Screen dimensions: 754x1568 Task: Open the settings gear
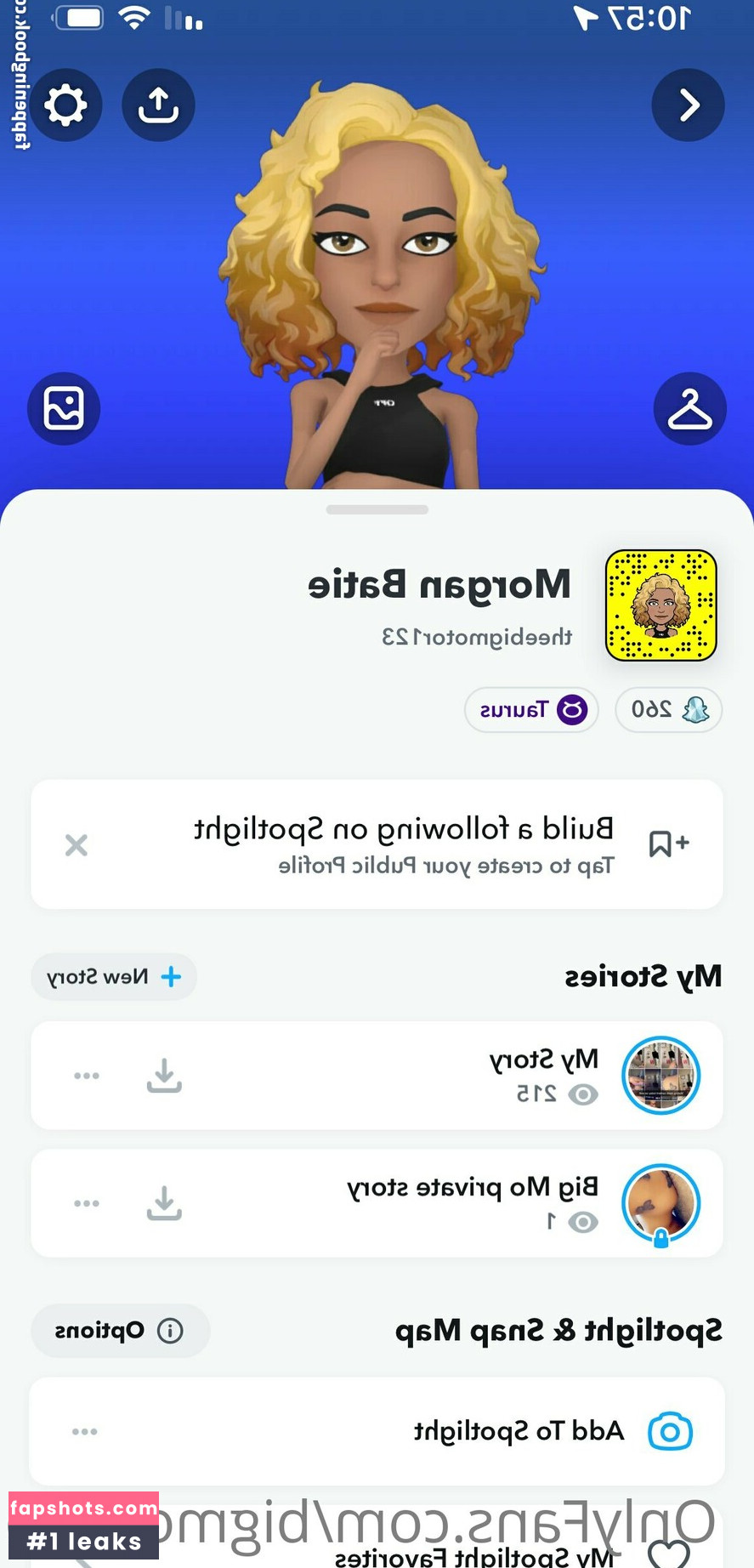[x=65, y=105]
